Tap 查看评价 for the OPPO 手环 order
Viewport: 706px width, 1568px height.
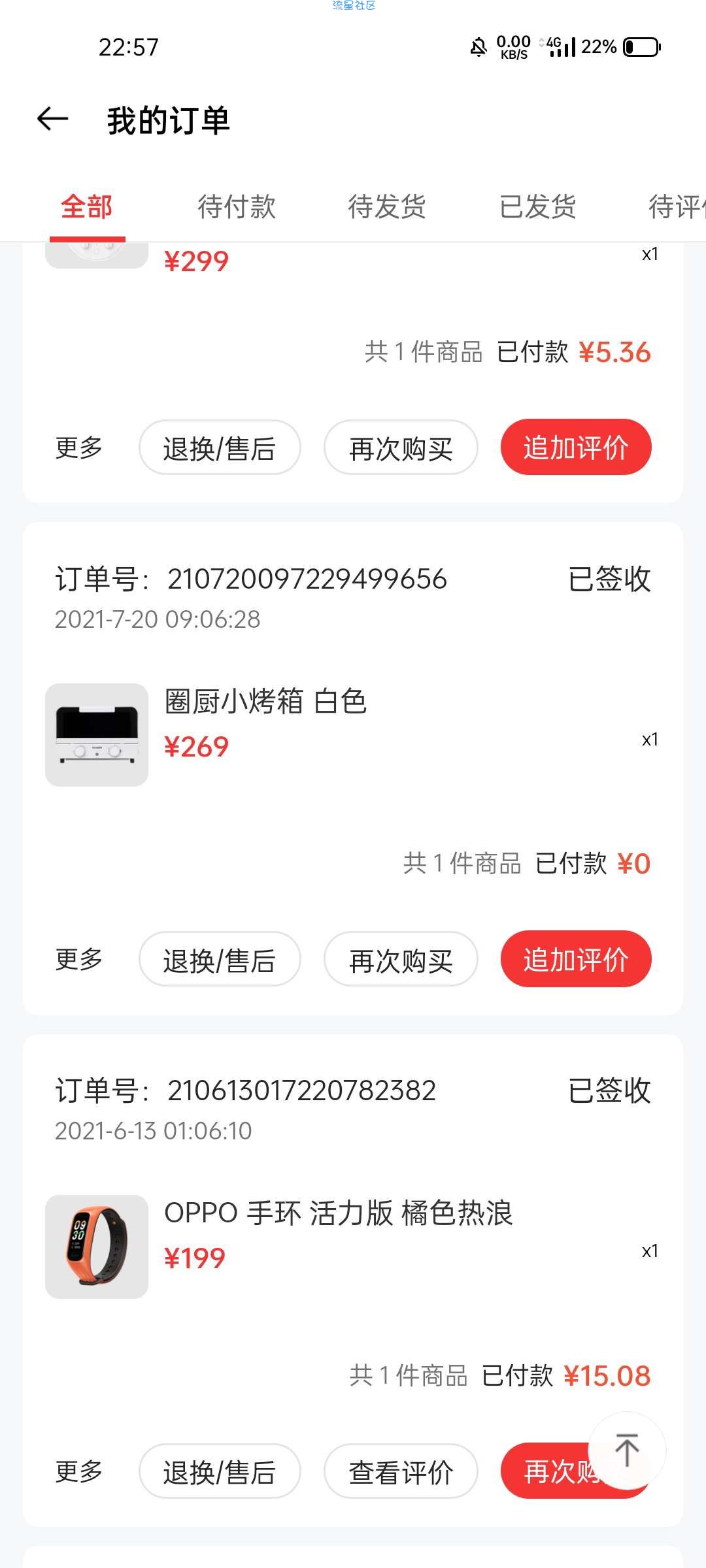[x=401, y=1471]
